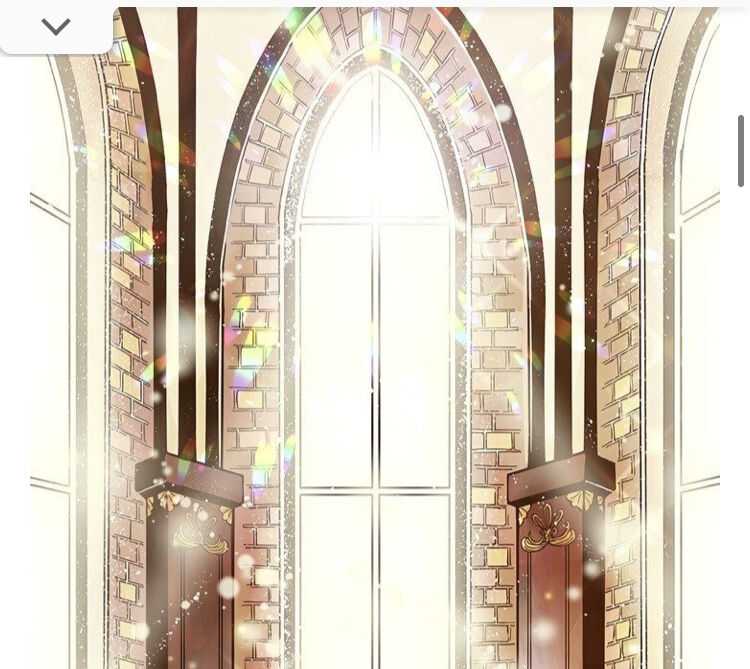Tap the down chevron to collapse the reader
The image size is (750, 669).
click(56, 27)
